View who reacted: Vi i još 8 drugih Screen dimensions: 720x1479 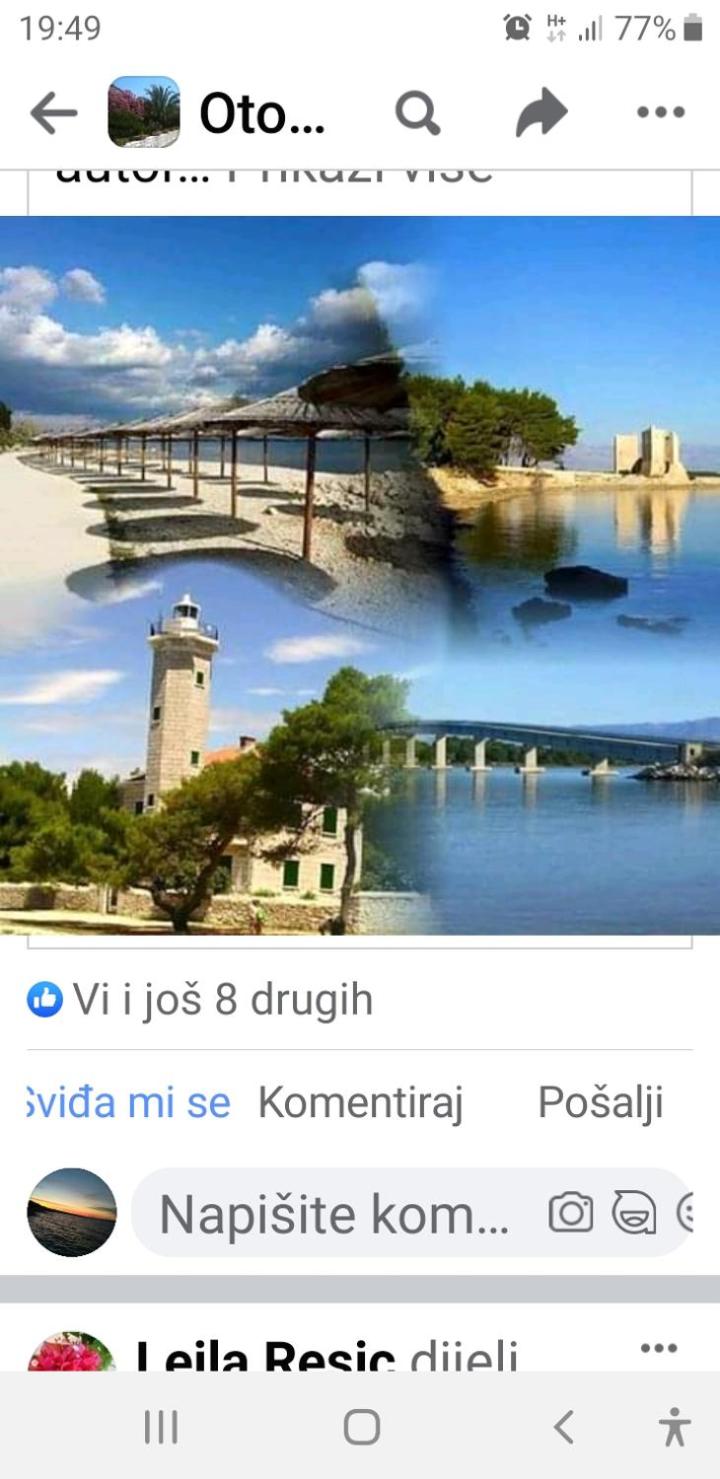tap(200, 1000)
